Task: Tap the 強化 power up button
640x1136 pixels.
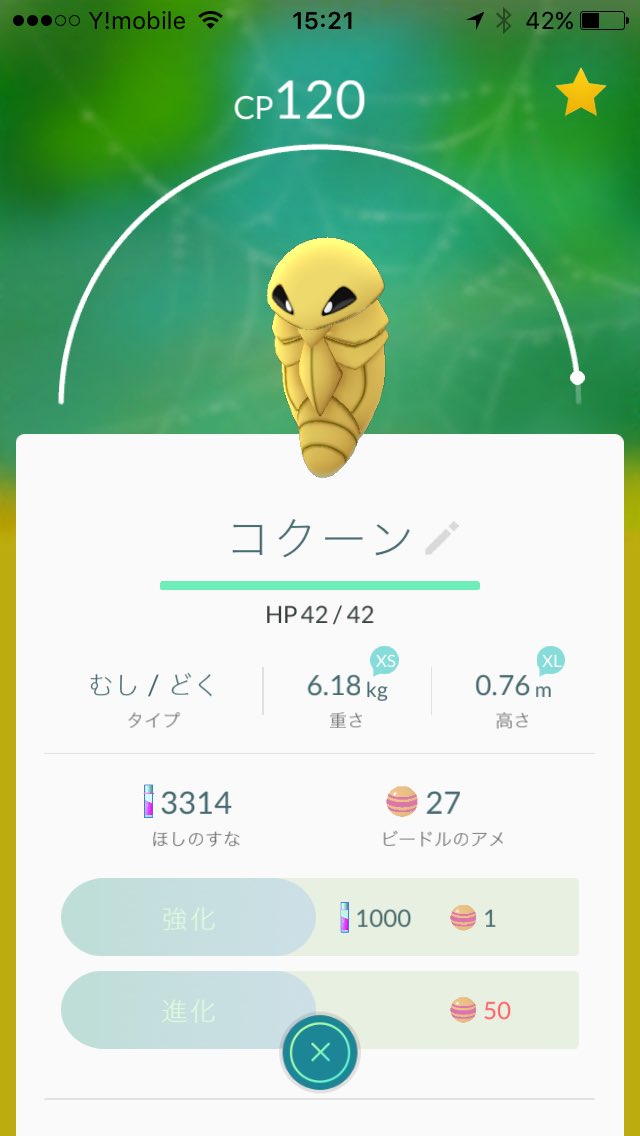Action: click(x=188, y=917)
